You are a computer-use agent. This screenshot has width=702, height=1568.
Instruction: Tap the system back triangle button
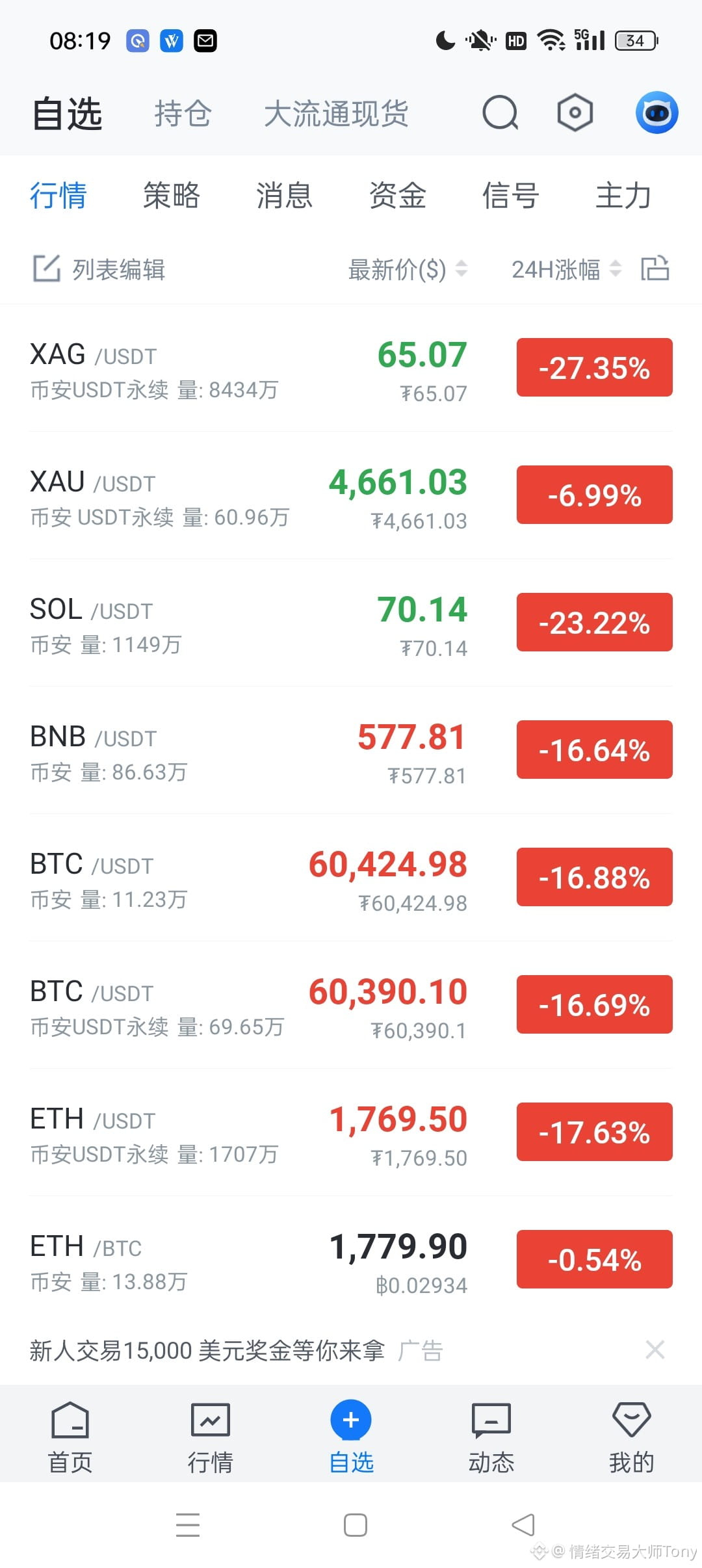coord(523,1525)
